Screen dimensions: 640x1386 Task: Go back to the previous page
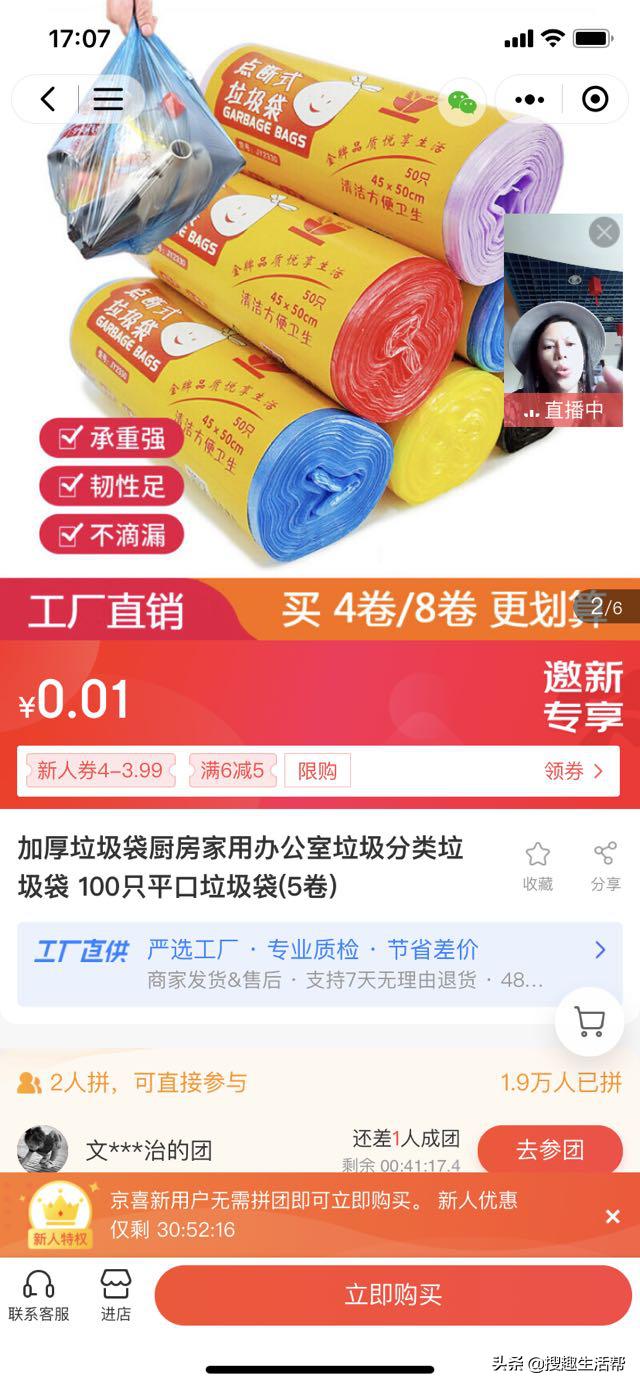(48, 99)
